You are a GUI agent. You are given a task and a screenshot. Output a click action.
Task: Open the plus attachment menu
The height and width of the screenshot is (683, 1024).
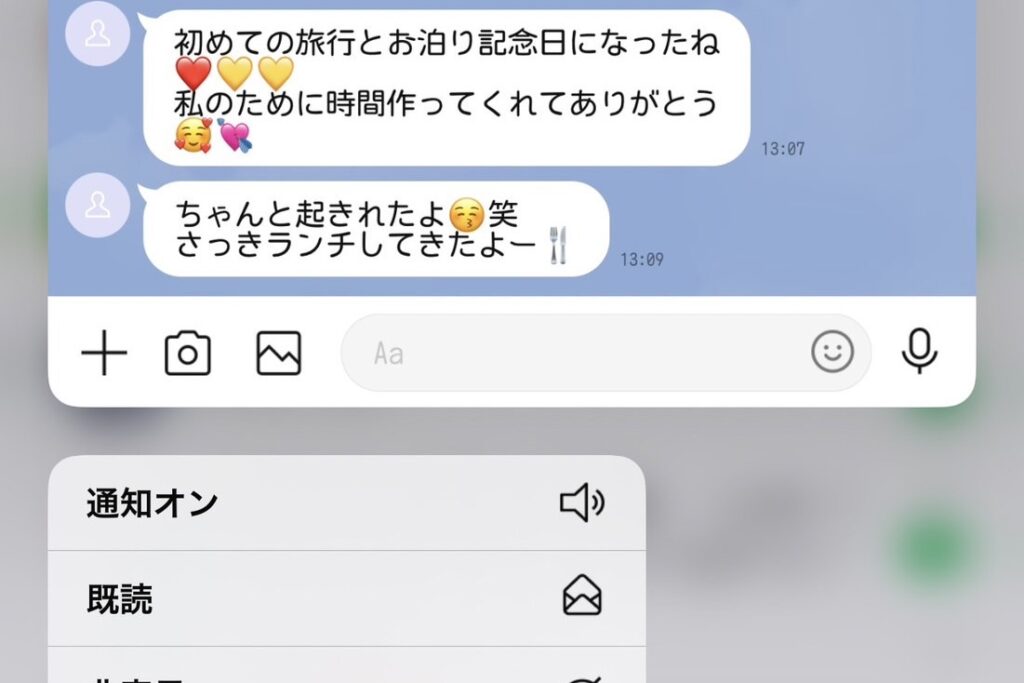[x=104, y=353]
